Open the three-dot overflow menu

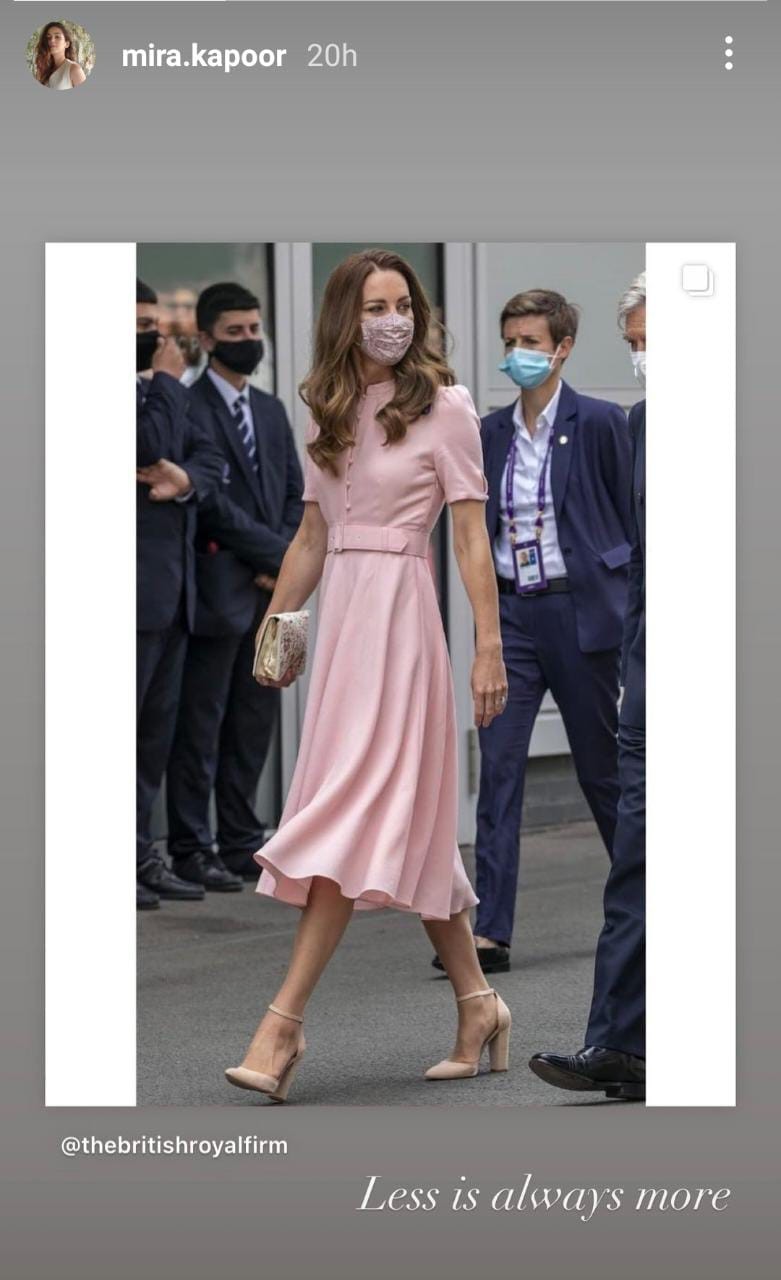coord(728,53)
